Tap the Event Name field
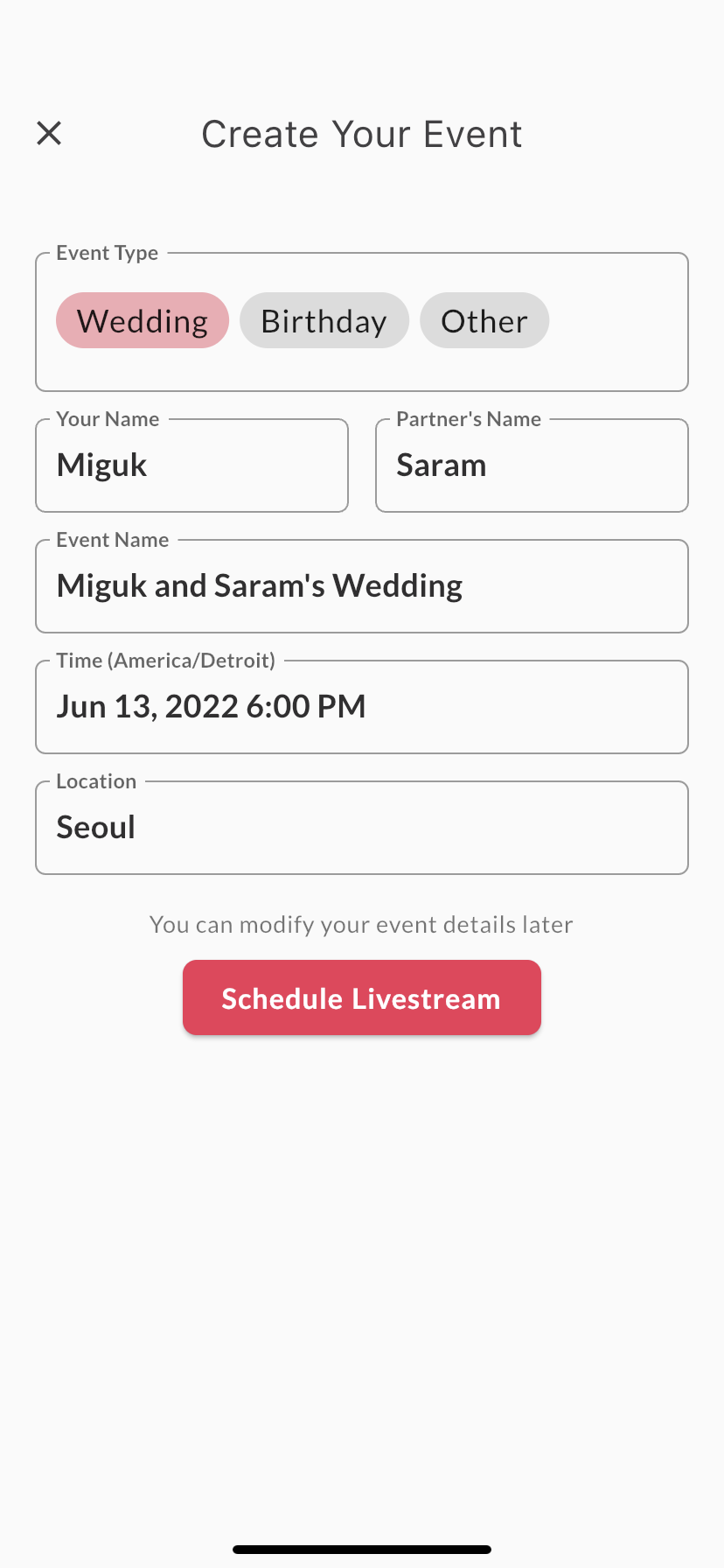 [x=362, y=586]
